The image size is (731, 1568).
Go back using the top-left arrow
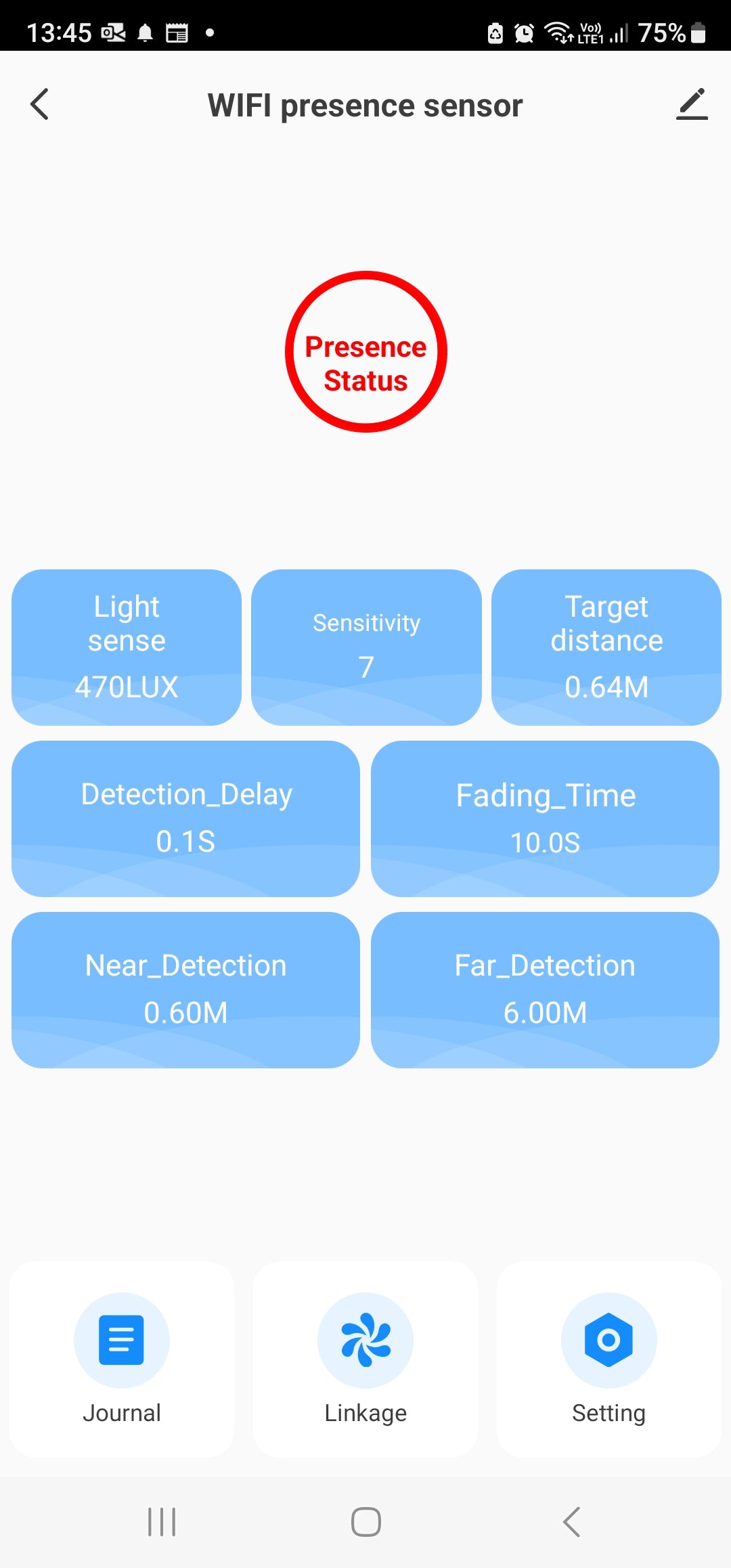point(40,104)
